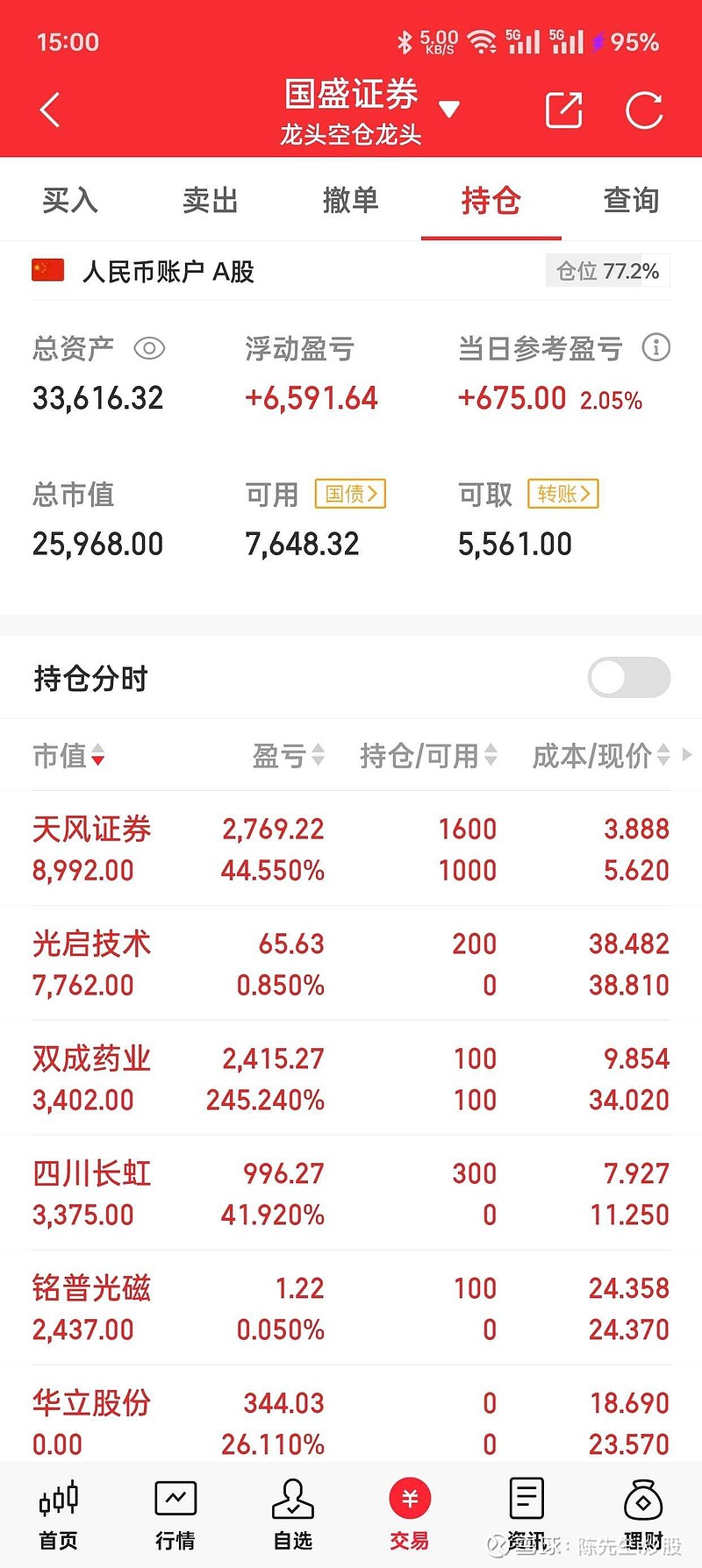Switch to the 买入 tab
The height and width of the screenshot is (1568, 702).
tap(69, 200)
